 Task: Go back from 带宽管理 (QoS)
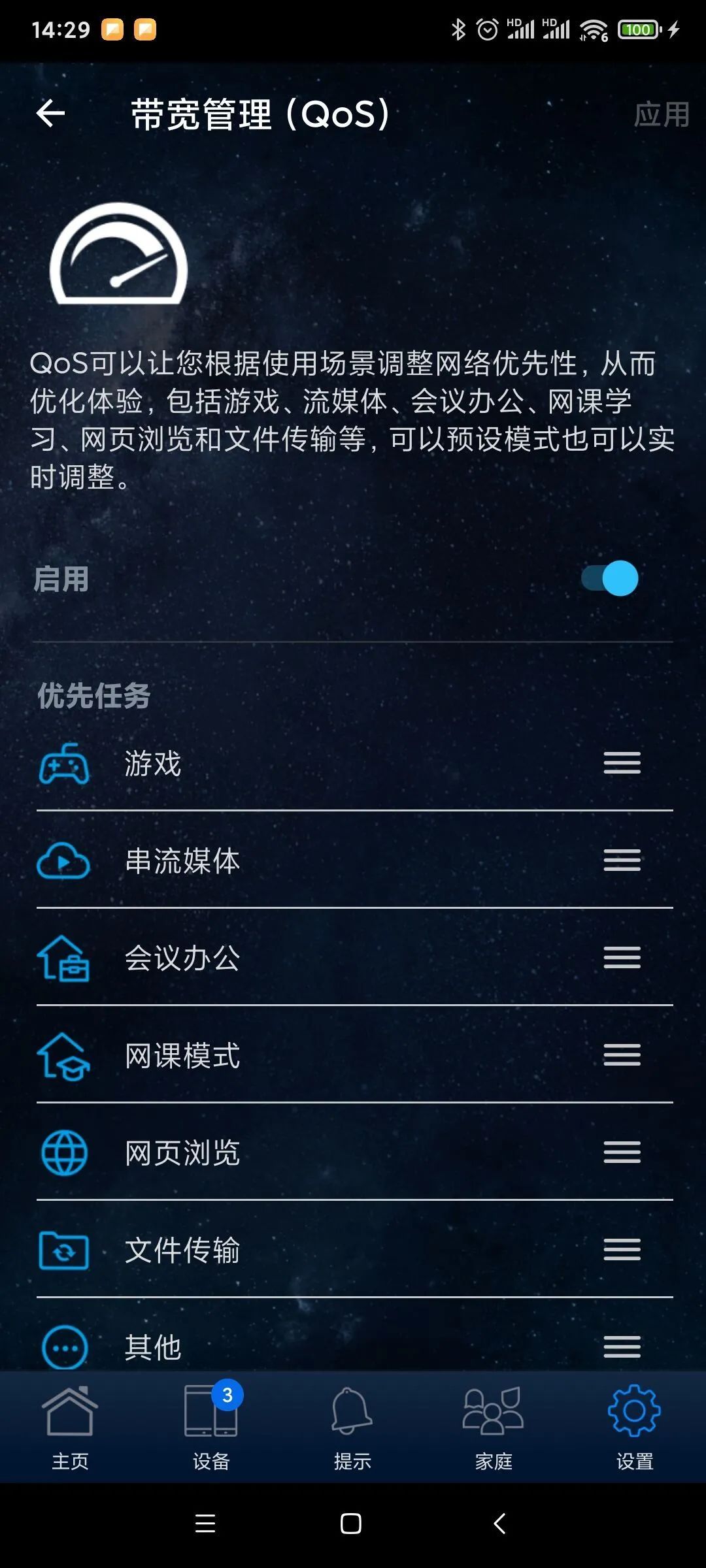click(50, 114)
